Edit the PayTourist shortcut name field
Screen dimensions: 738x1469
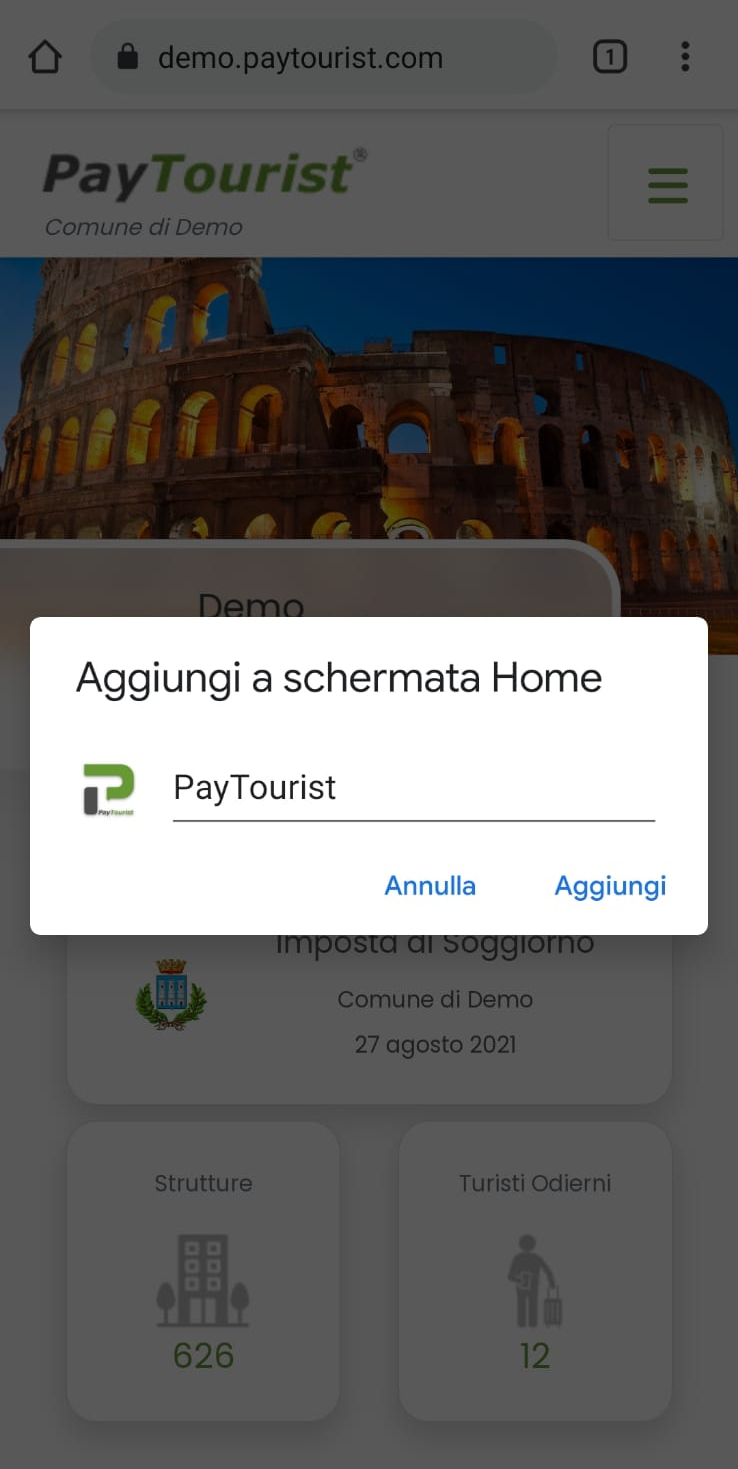point(412,788)
